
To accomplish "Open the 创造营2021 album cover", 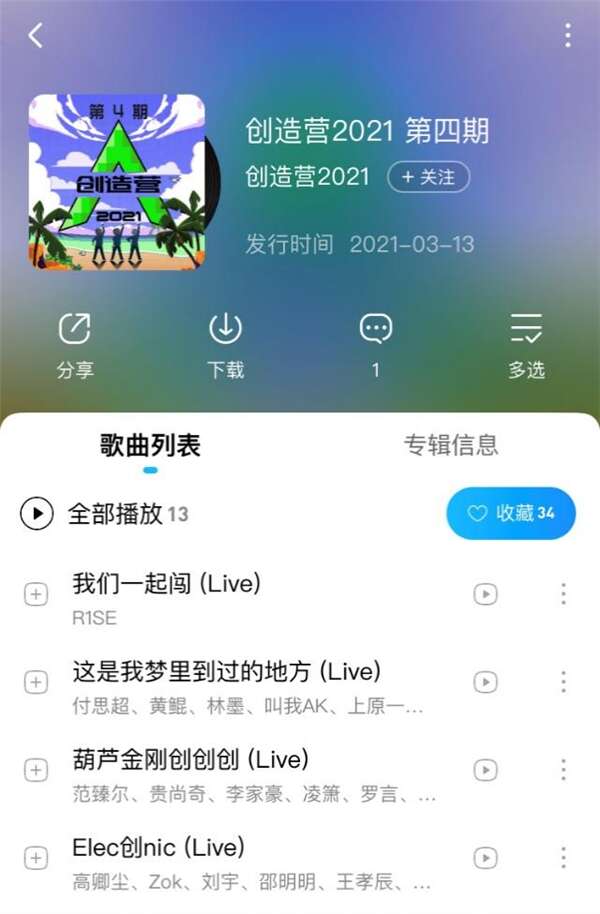I will pos(117,181).
